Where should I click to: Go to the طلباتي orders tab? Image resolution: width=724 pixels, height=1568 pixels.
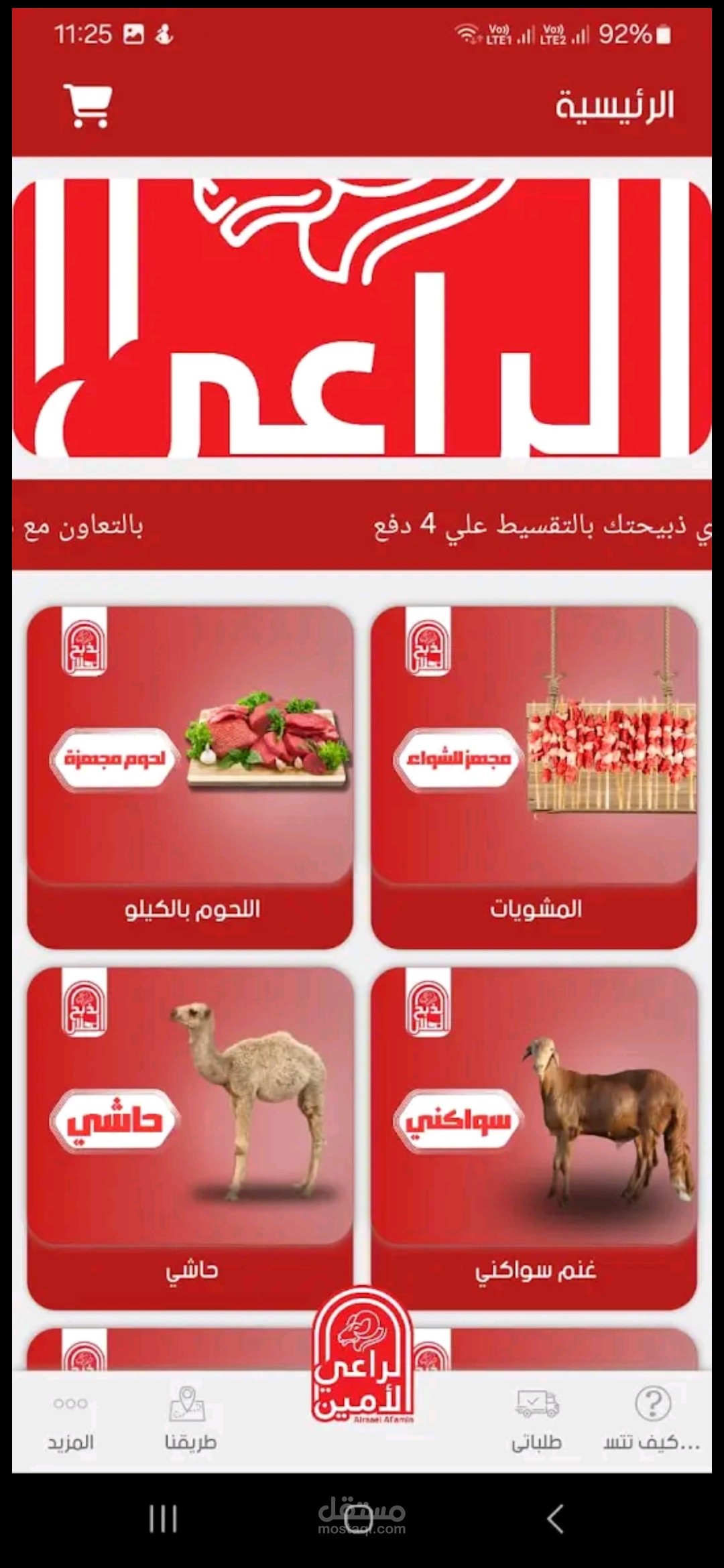pos(536,1421)
